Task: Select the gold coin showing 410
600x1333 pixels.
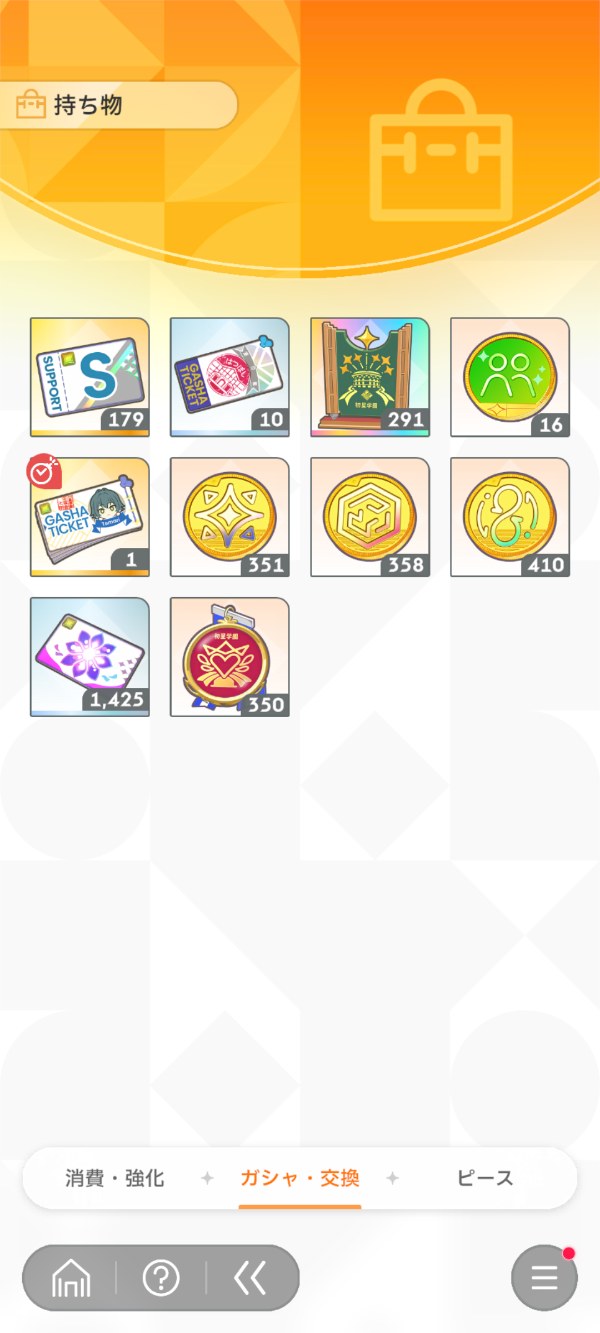Action: pyautogui.click(x=509, y=517)
